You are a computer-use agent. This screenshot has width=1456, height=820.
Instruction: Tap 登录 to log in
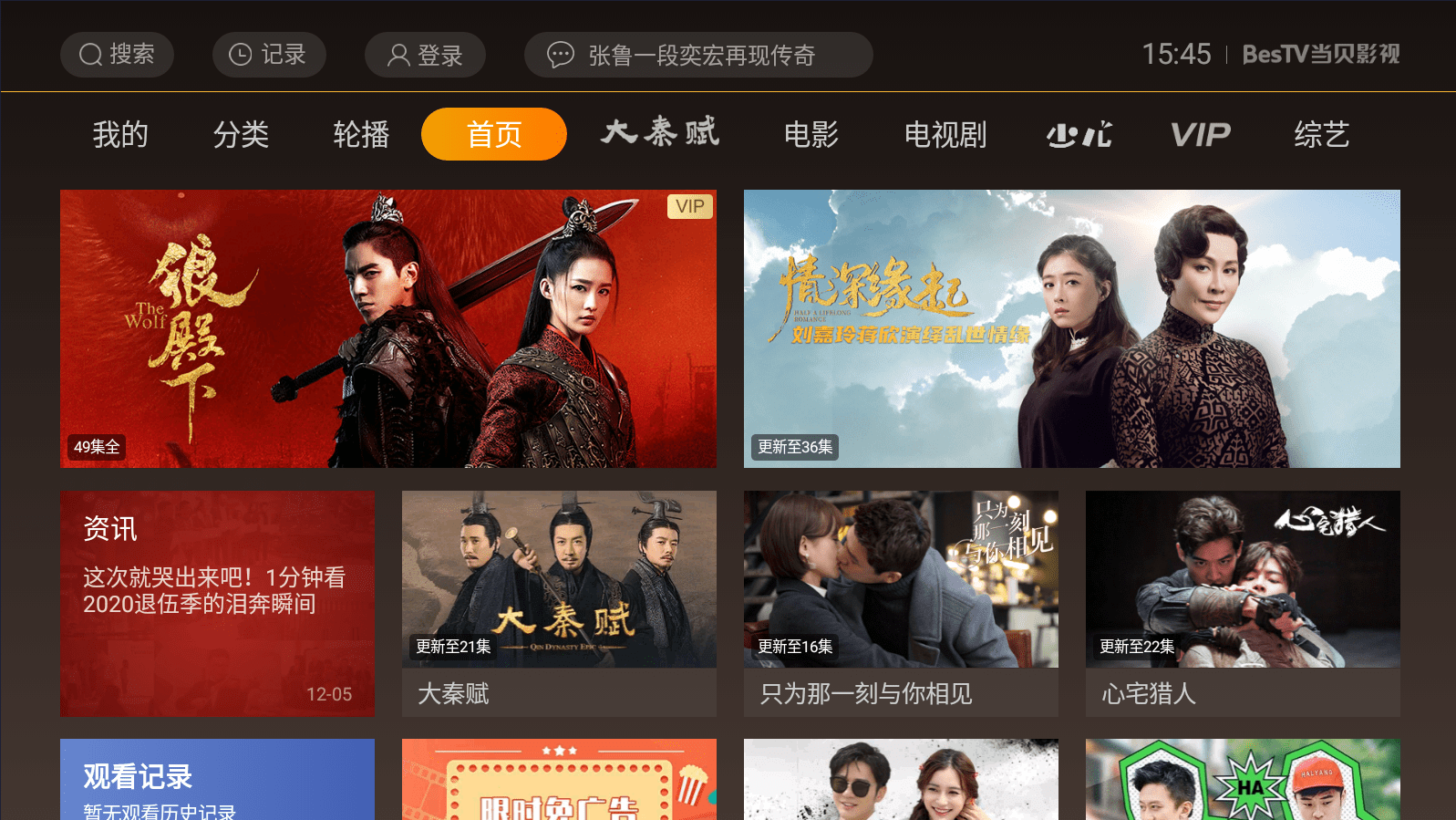[x=425, y=56]
